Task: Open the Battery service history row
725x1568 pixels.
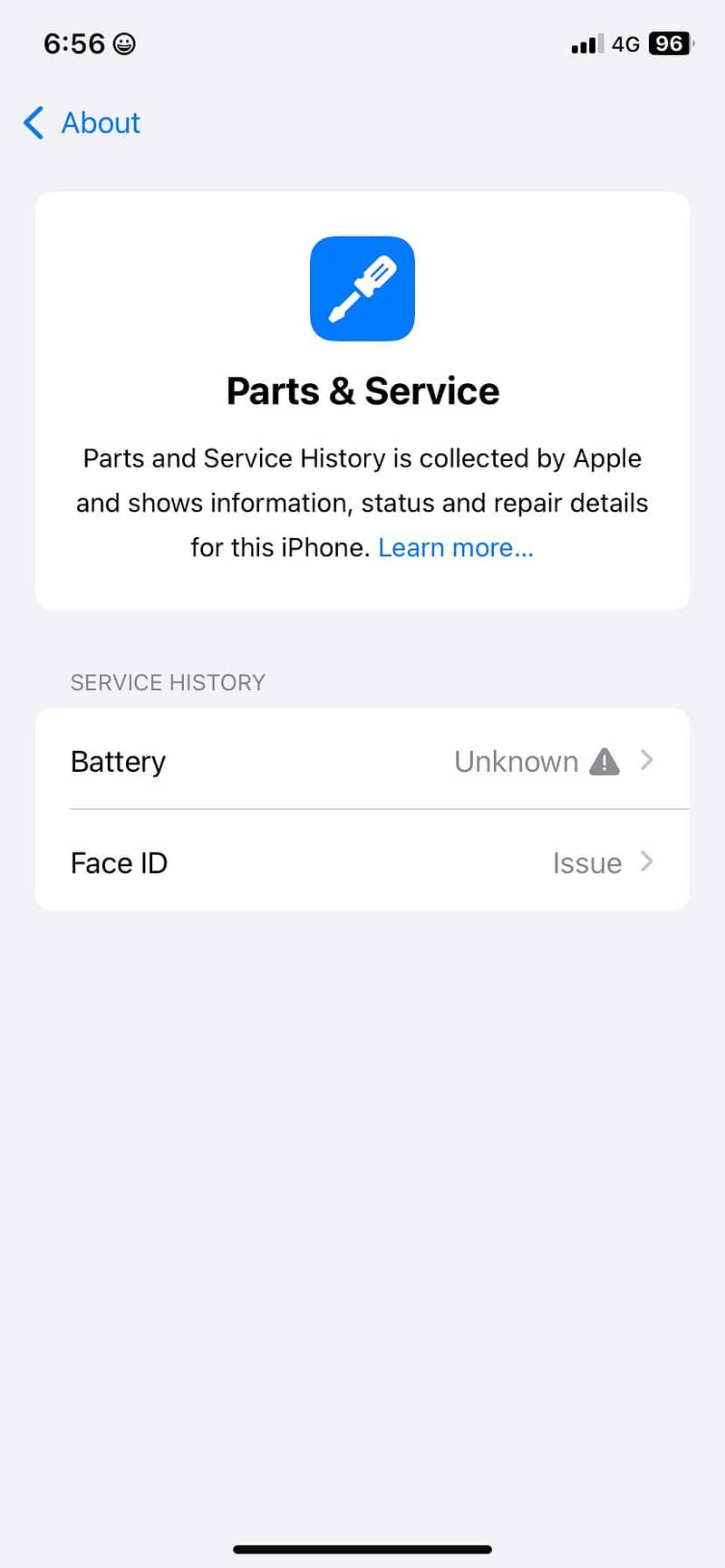Action: (362, 761)
